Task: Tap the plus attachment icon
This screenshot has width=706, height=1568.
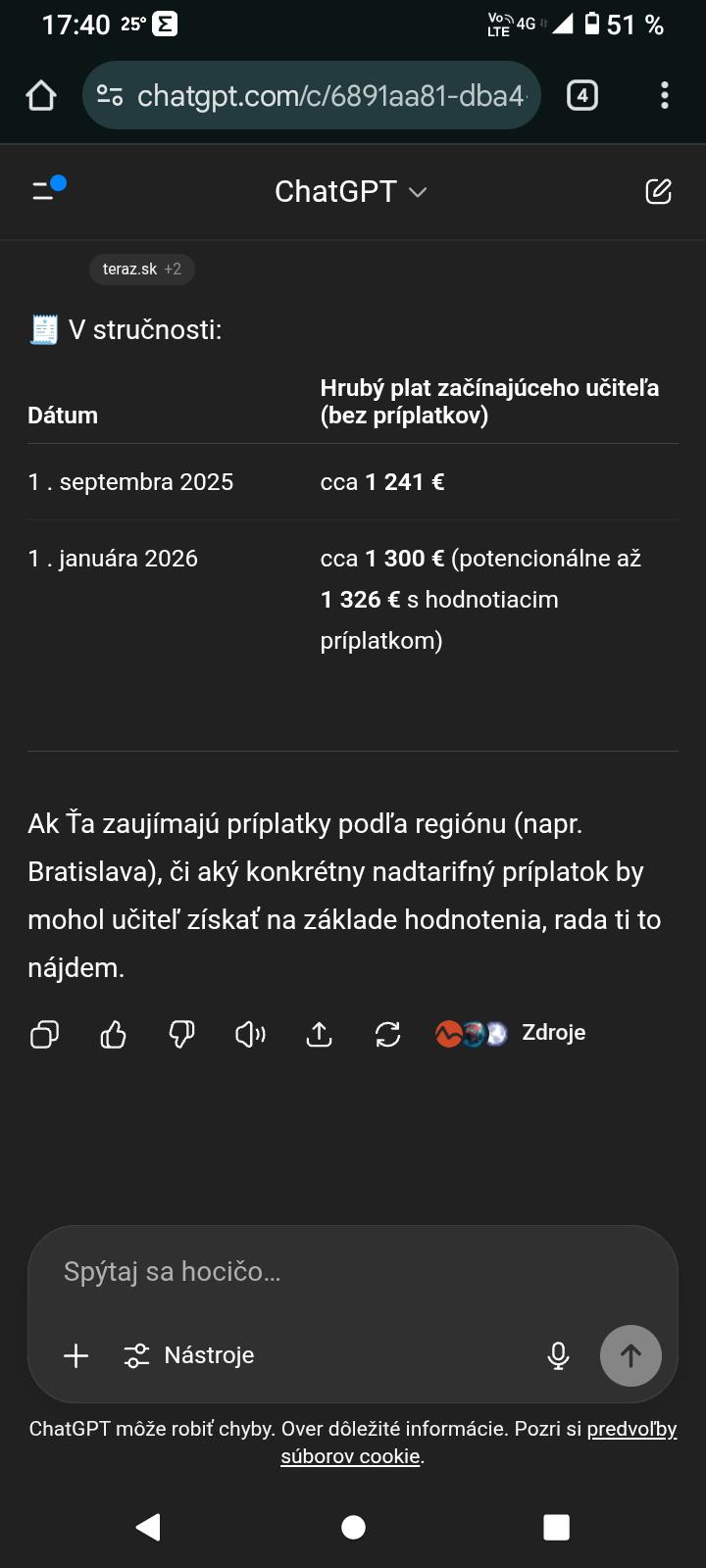Action: [76, 1355]
